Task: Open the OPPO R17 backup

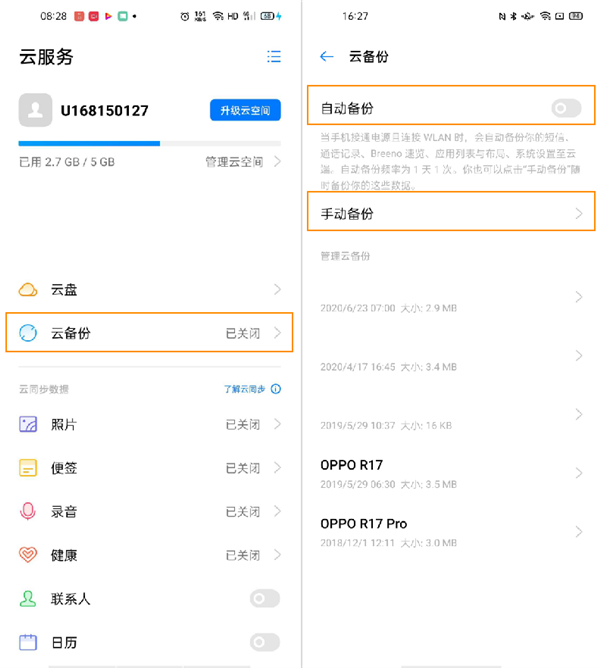Action: [x=450, y=473]
